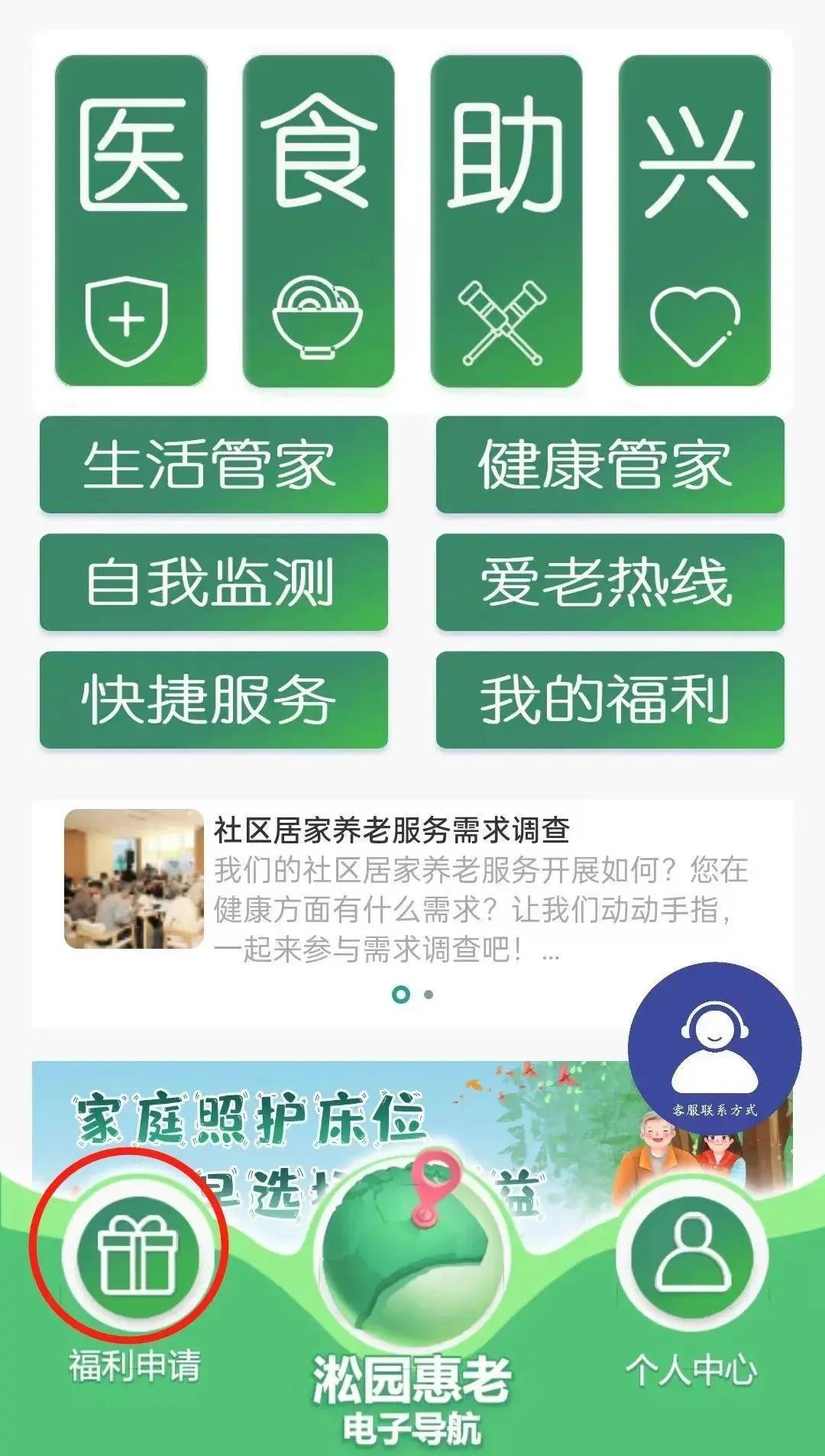This screenshot has height=1456, width=825.
Task: Switch to the second carousel page dot
Action: pyautogui.click(x=429, y=995)
